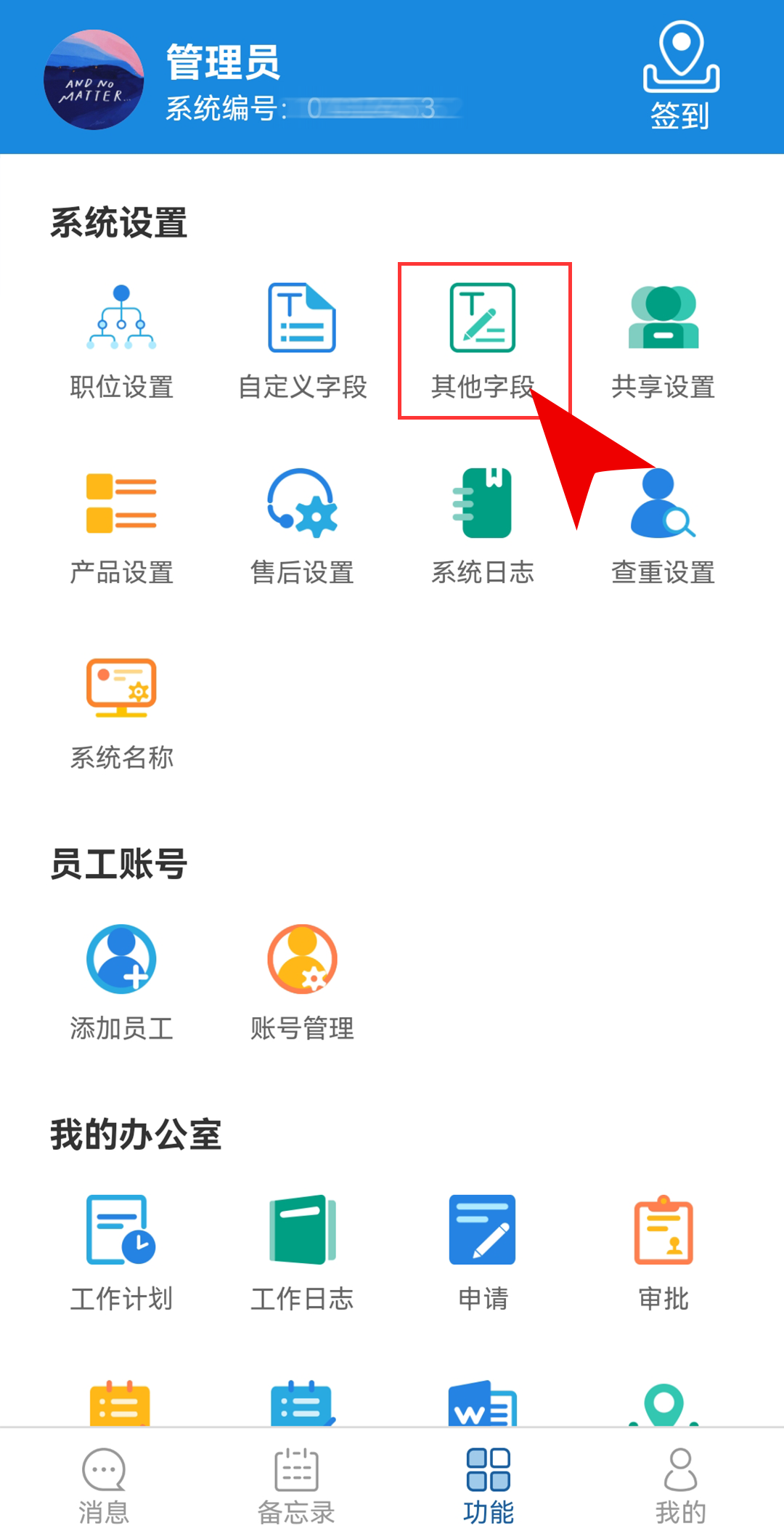Open 账号管理 account management
Image resolution: width=784 pixels, height=1539 pixels.
tap(302, 981)
